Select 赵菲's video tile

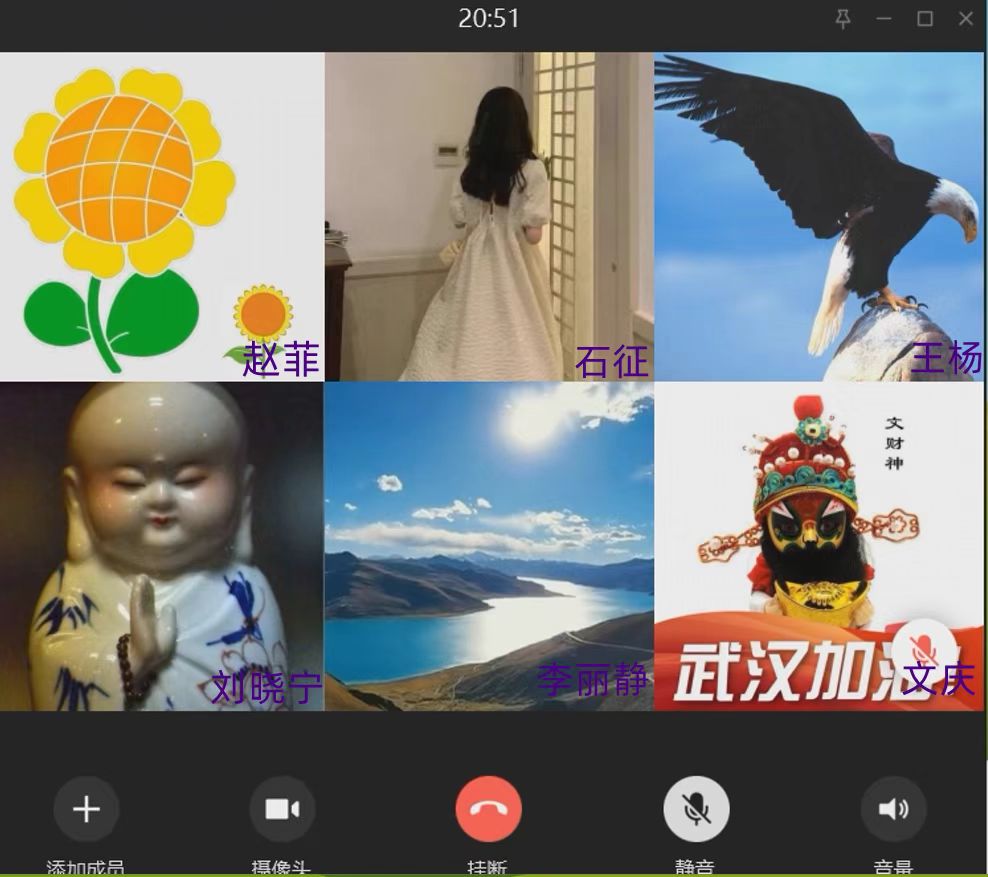162,216
